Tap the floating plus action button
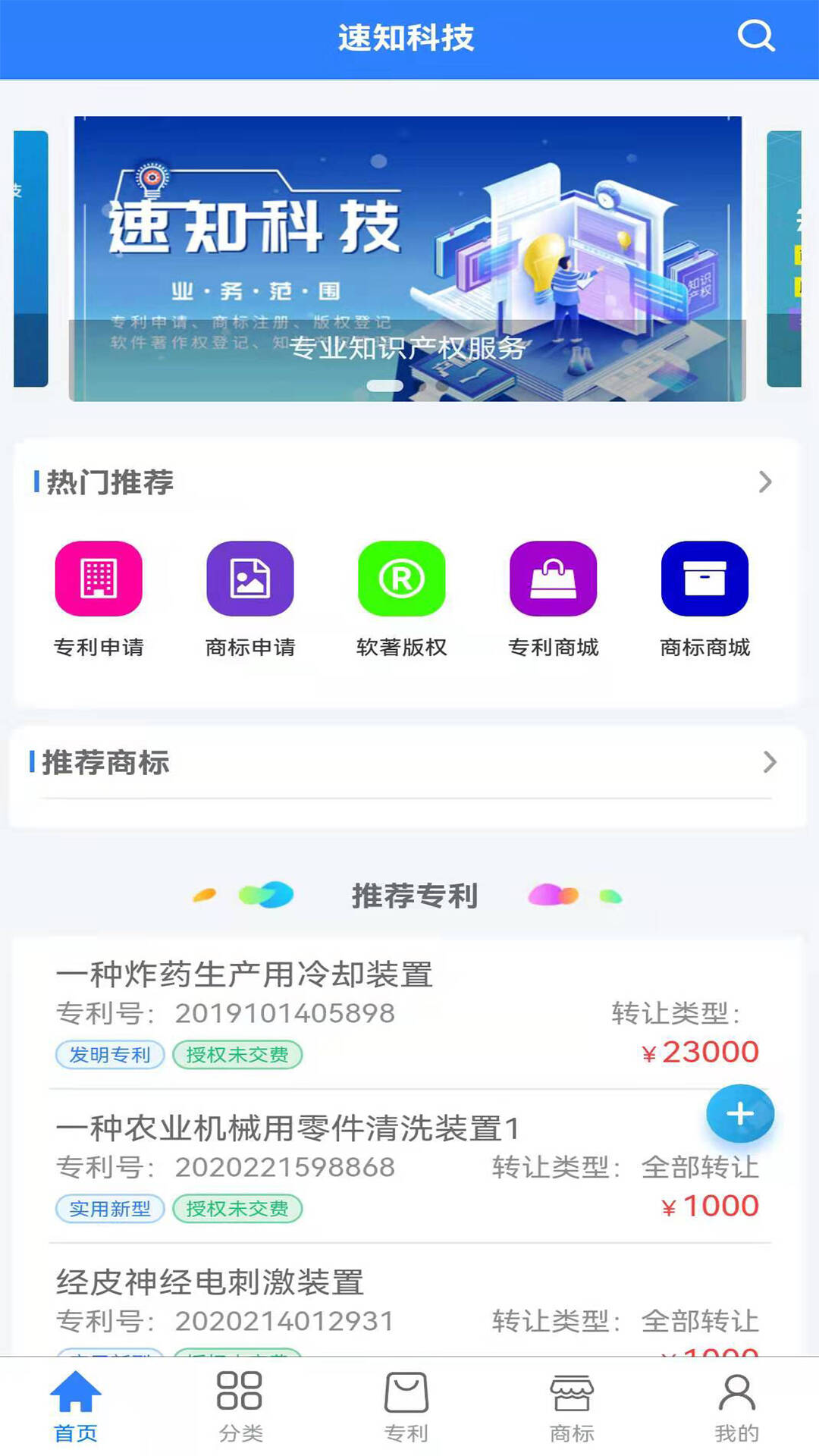The width and height of the screenshot is (819, 1456). 739,1113
